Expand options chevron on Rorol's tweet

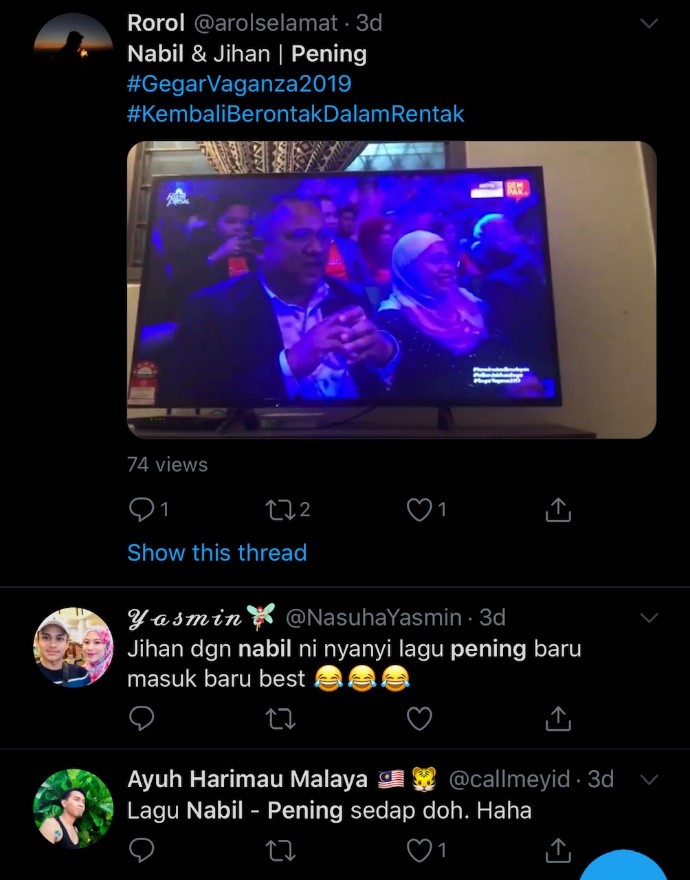(x=649, y=22)
